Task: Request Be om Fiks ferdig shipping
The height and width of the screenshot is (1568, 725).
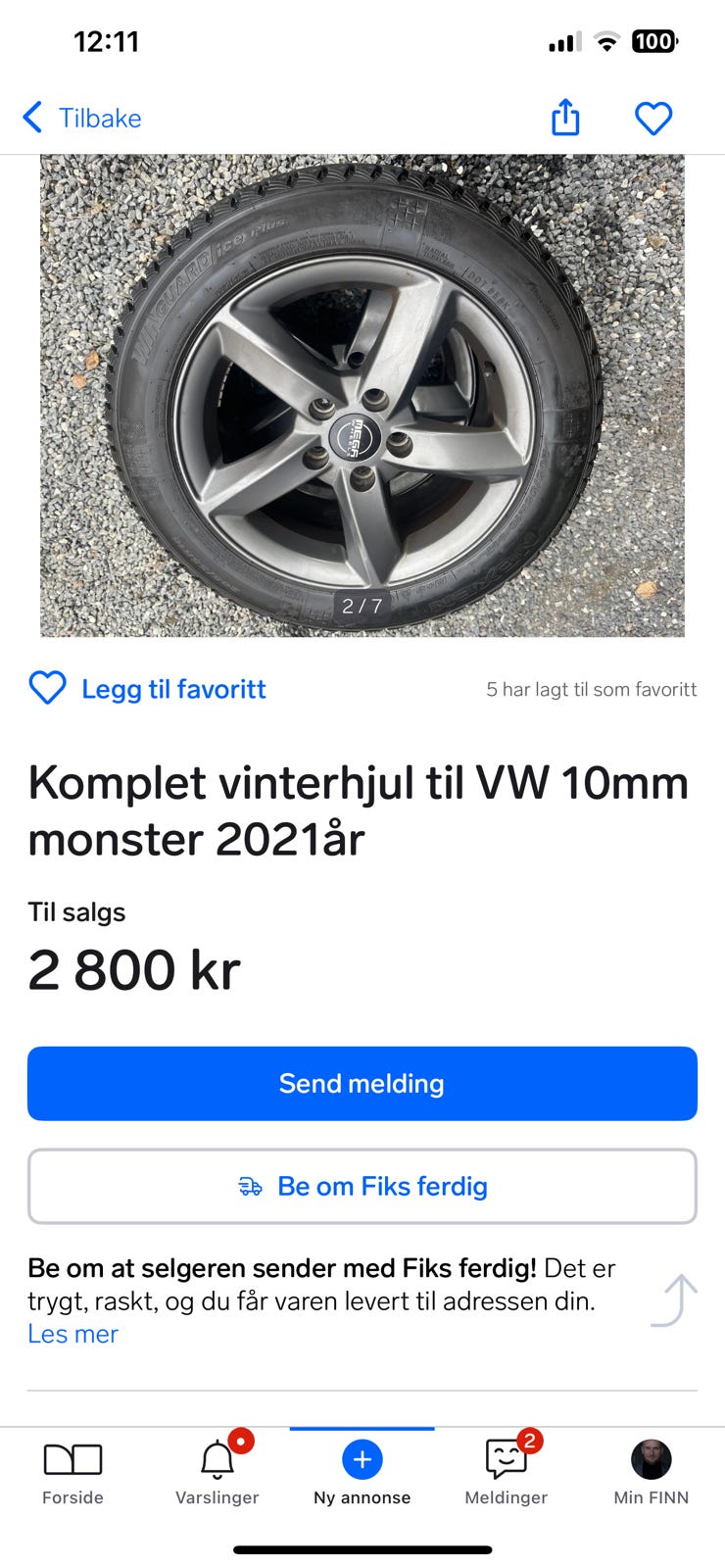Action: pos(362,1186)
